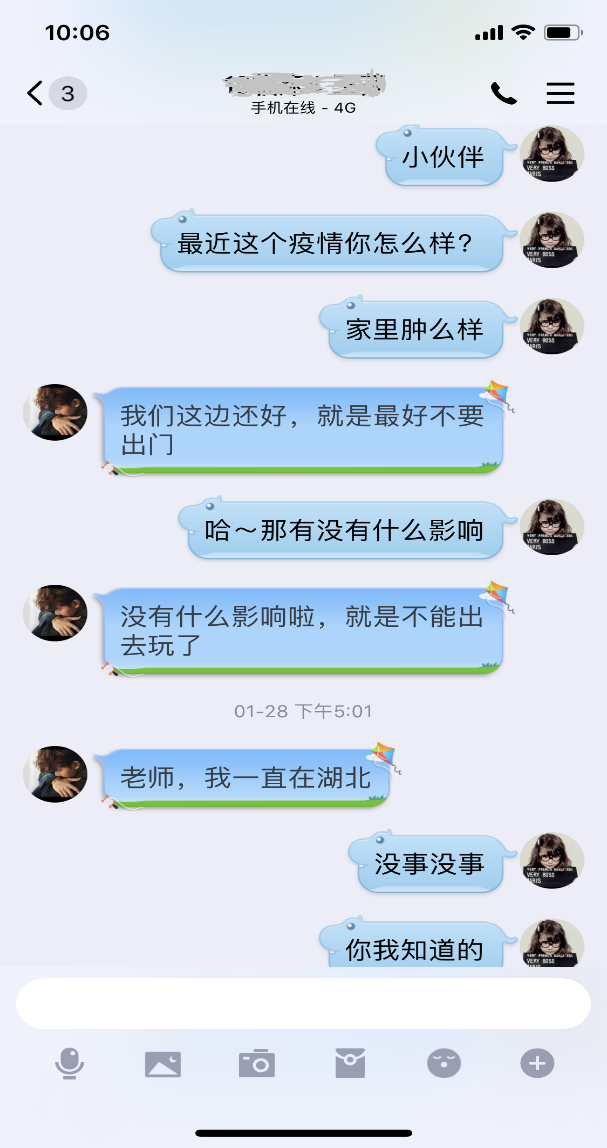
Task: Open the chat settings menu
Action: click(560, 94)
